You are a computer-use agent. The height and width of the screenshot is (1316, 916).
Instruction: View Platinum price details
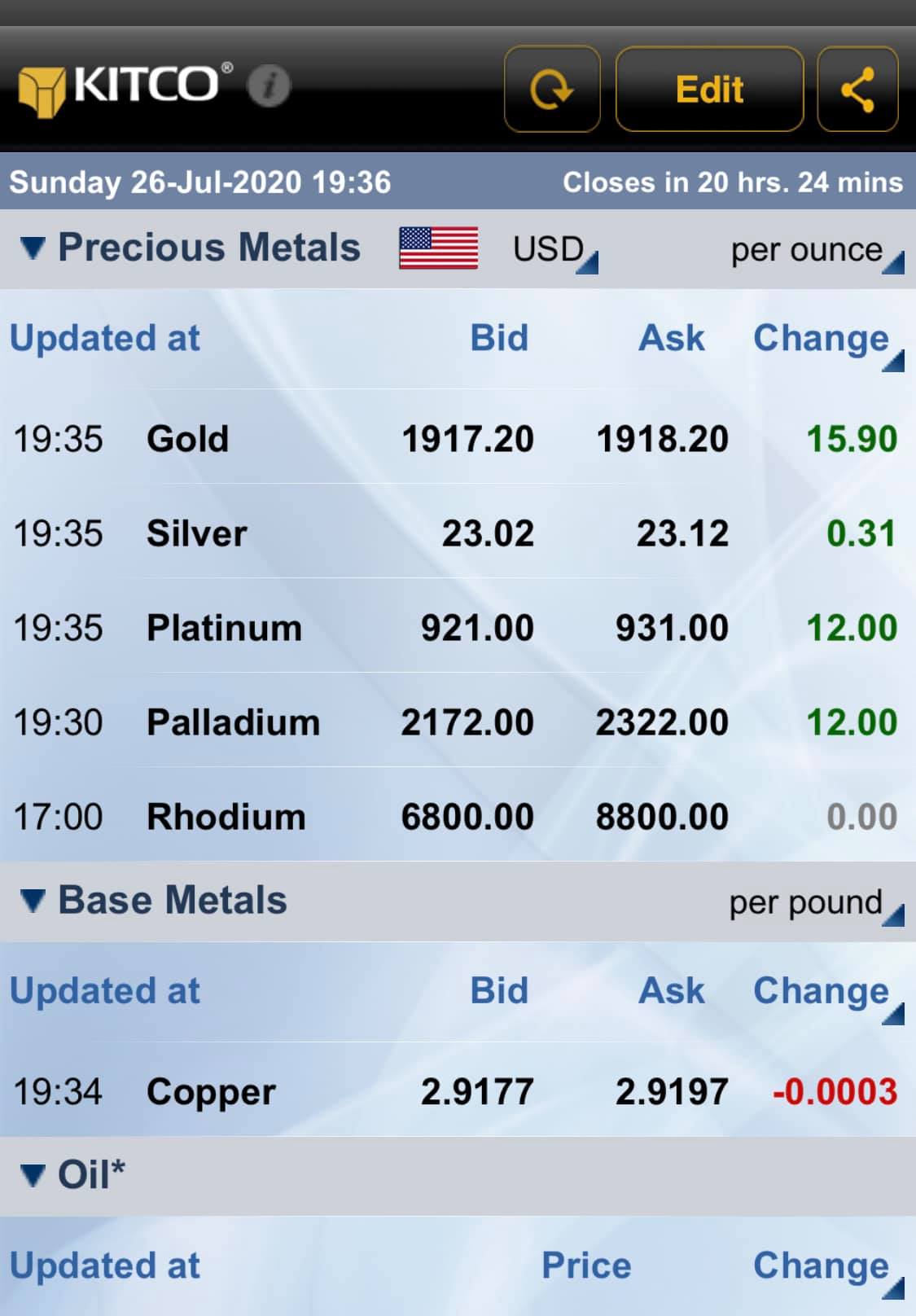pos(456,628)
